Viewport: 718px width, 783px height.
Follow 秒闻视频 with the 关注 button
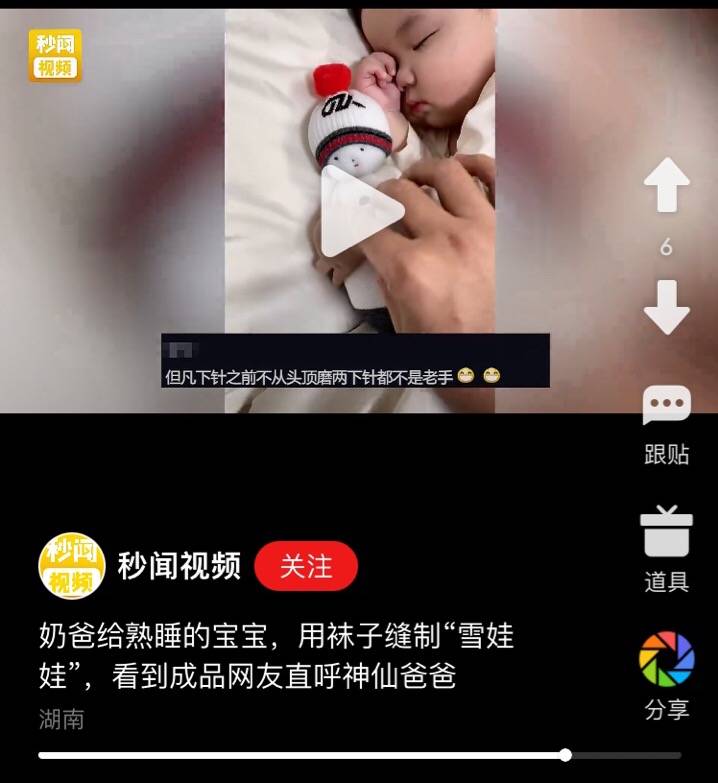coord(306,567)
